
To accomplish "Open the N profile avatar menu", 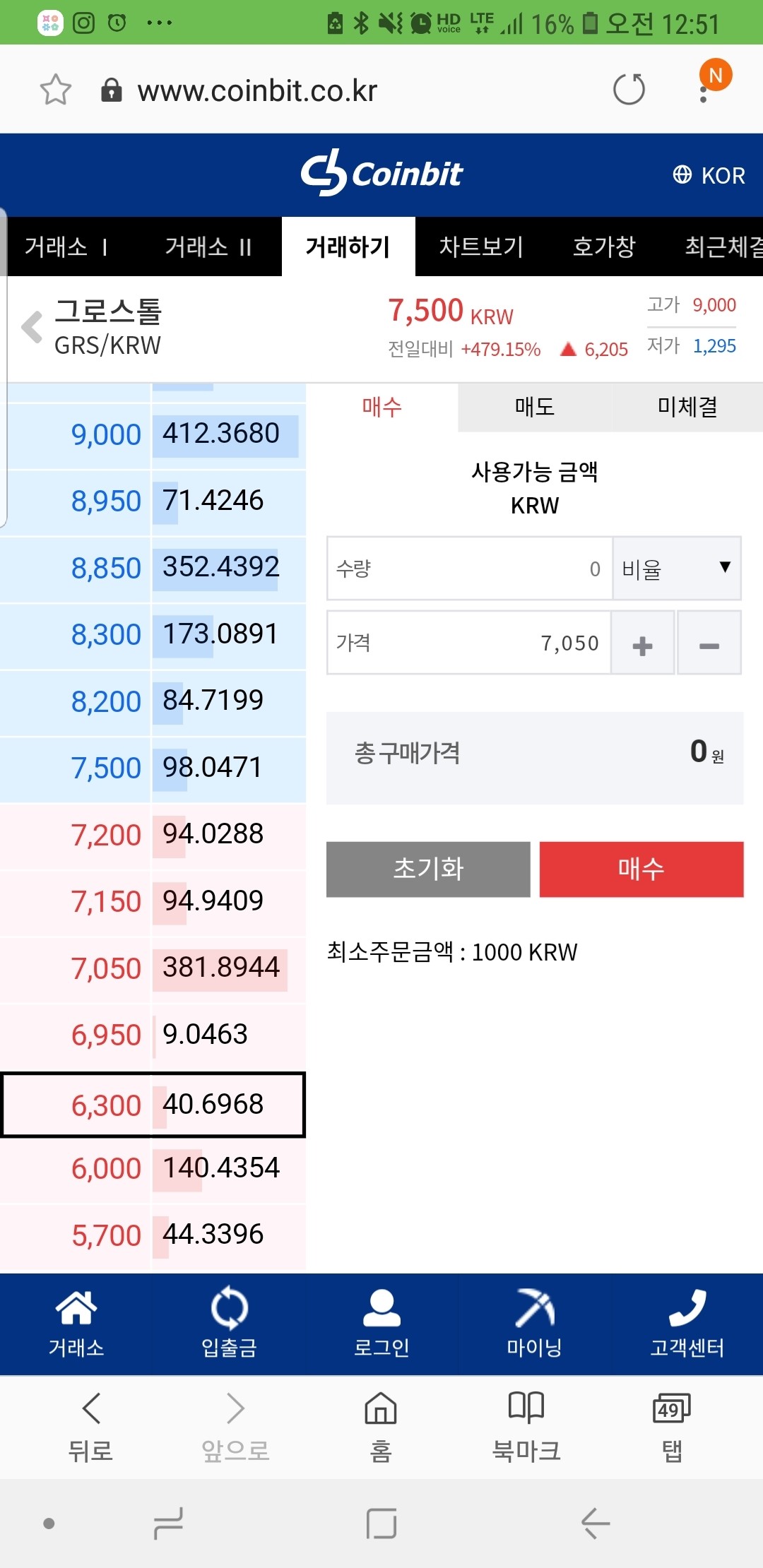I will [x=716, y=74].
